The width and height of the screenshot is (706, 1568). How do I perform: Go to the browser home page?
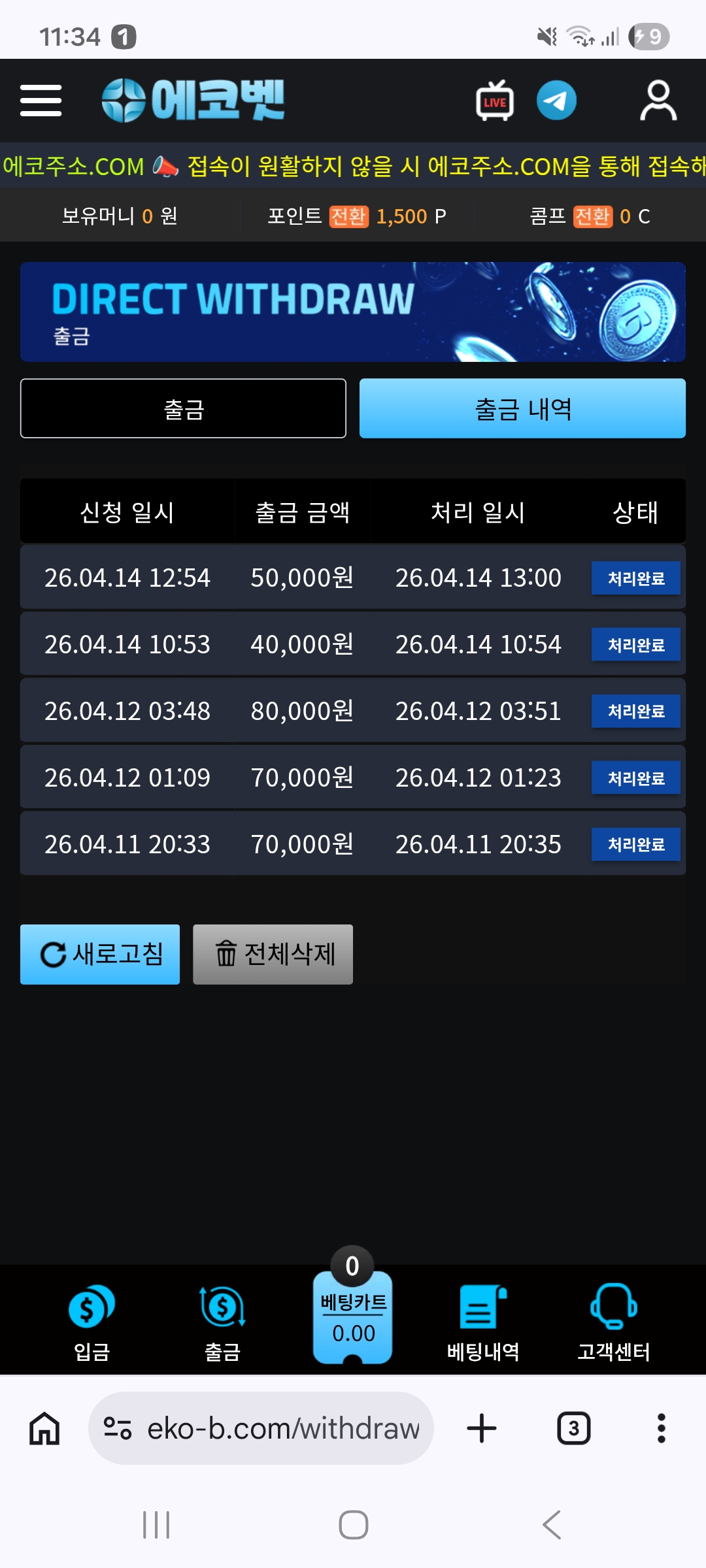44,1428
